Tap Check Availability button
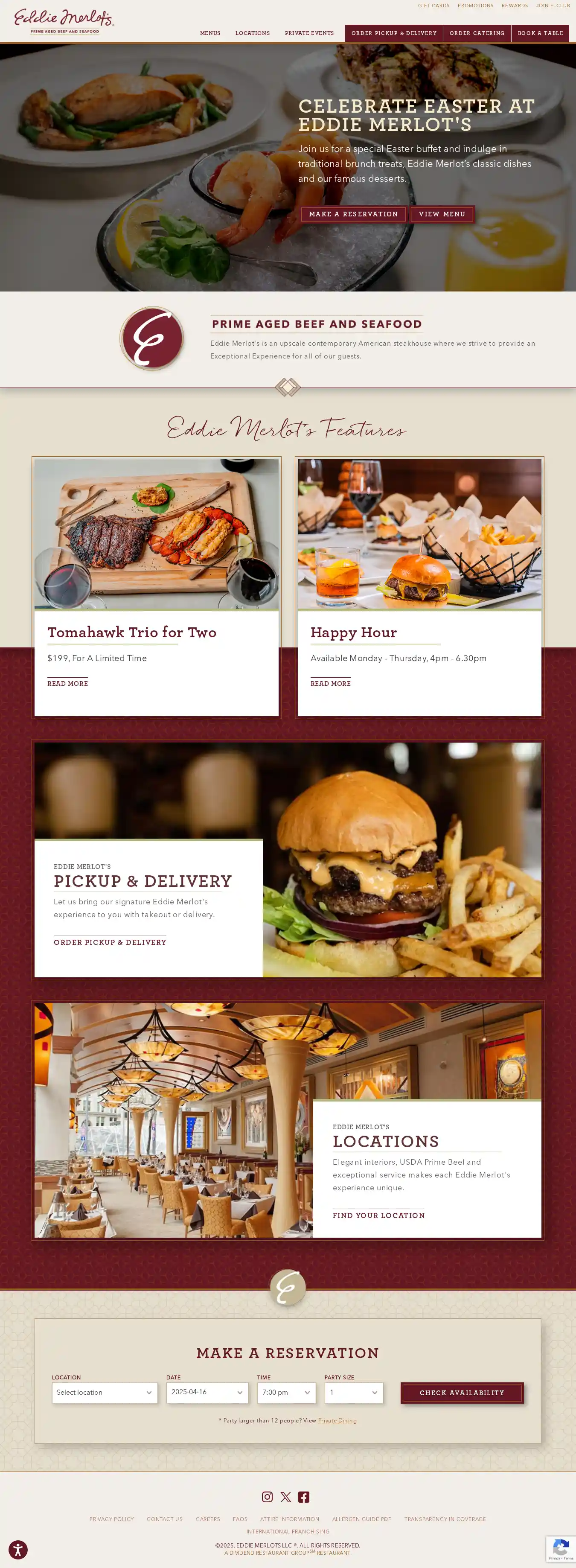Viewport: 576px width, 1568px height. pos(462,1393)
